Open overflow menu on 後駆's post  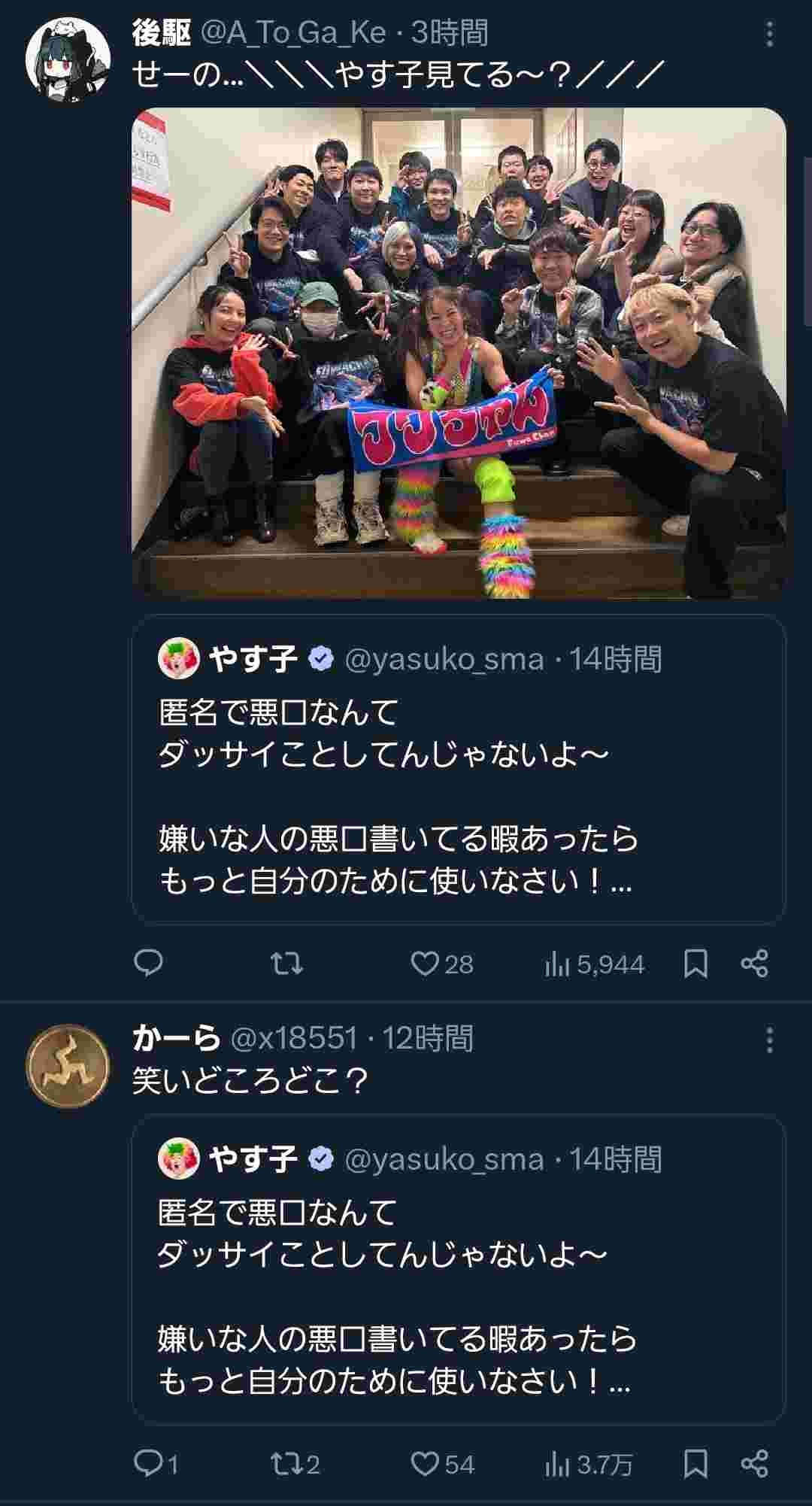click(x=769, y=35)
